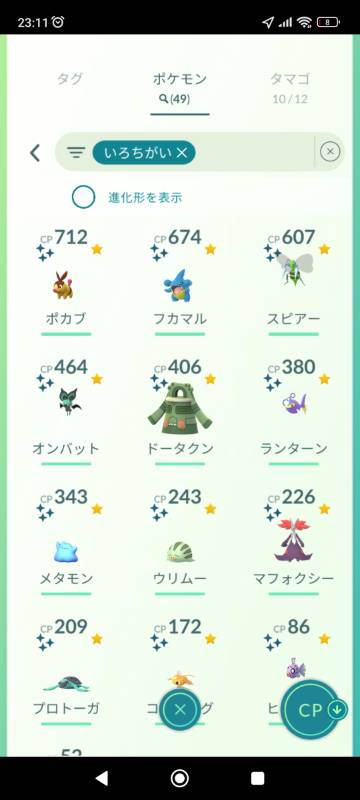The image size is (360, 800).
Task: Enable 進化形を表示 option
Action: tap(84, 197)
